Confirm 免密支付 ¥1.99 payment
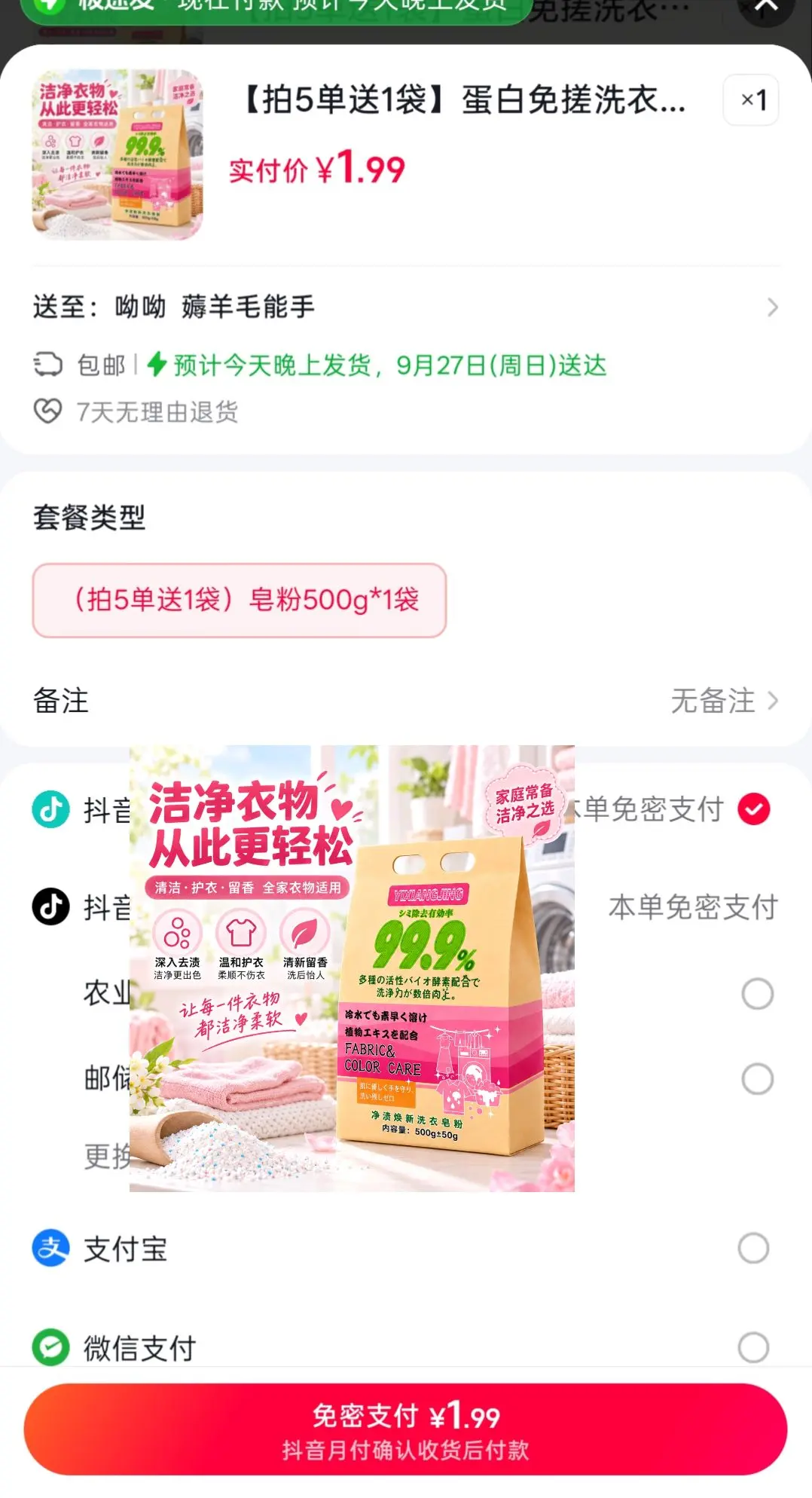This screenshot has width=812, height=1498. tap(406, 1429)
